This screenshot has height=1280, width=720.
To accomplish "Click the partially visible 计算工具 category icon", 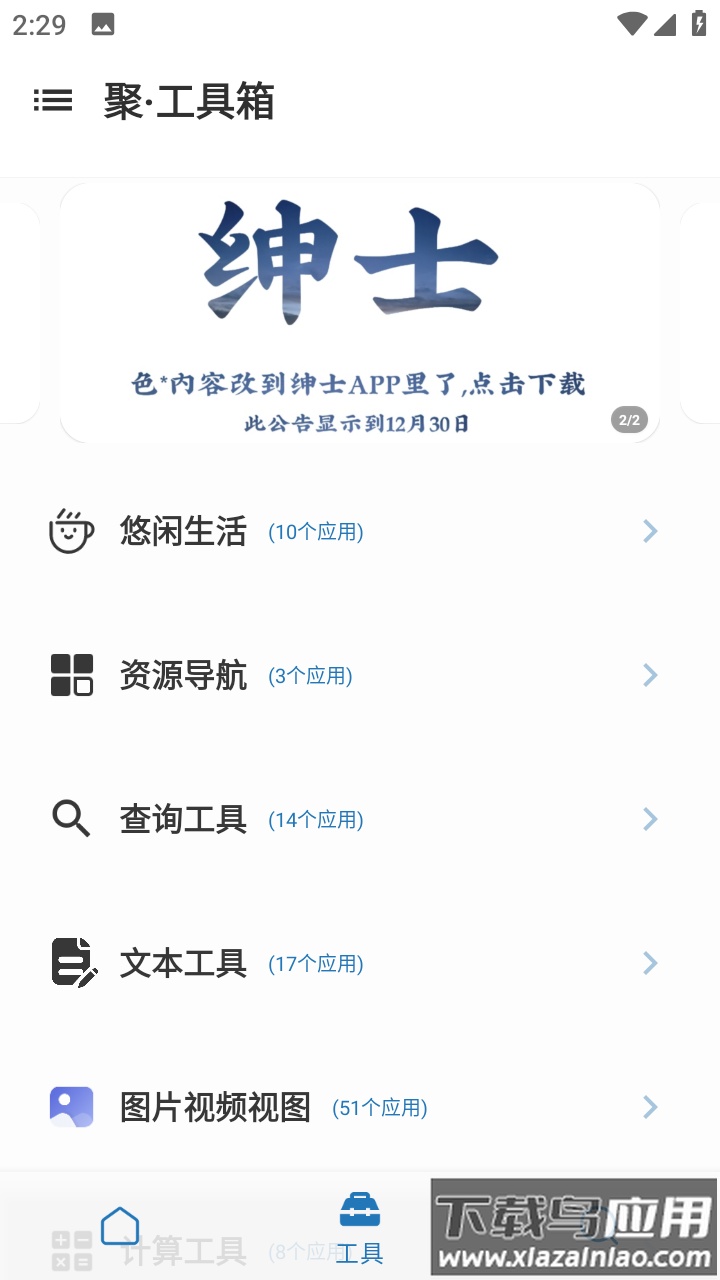I will (x=70, y=1247).
